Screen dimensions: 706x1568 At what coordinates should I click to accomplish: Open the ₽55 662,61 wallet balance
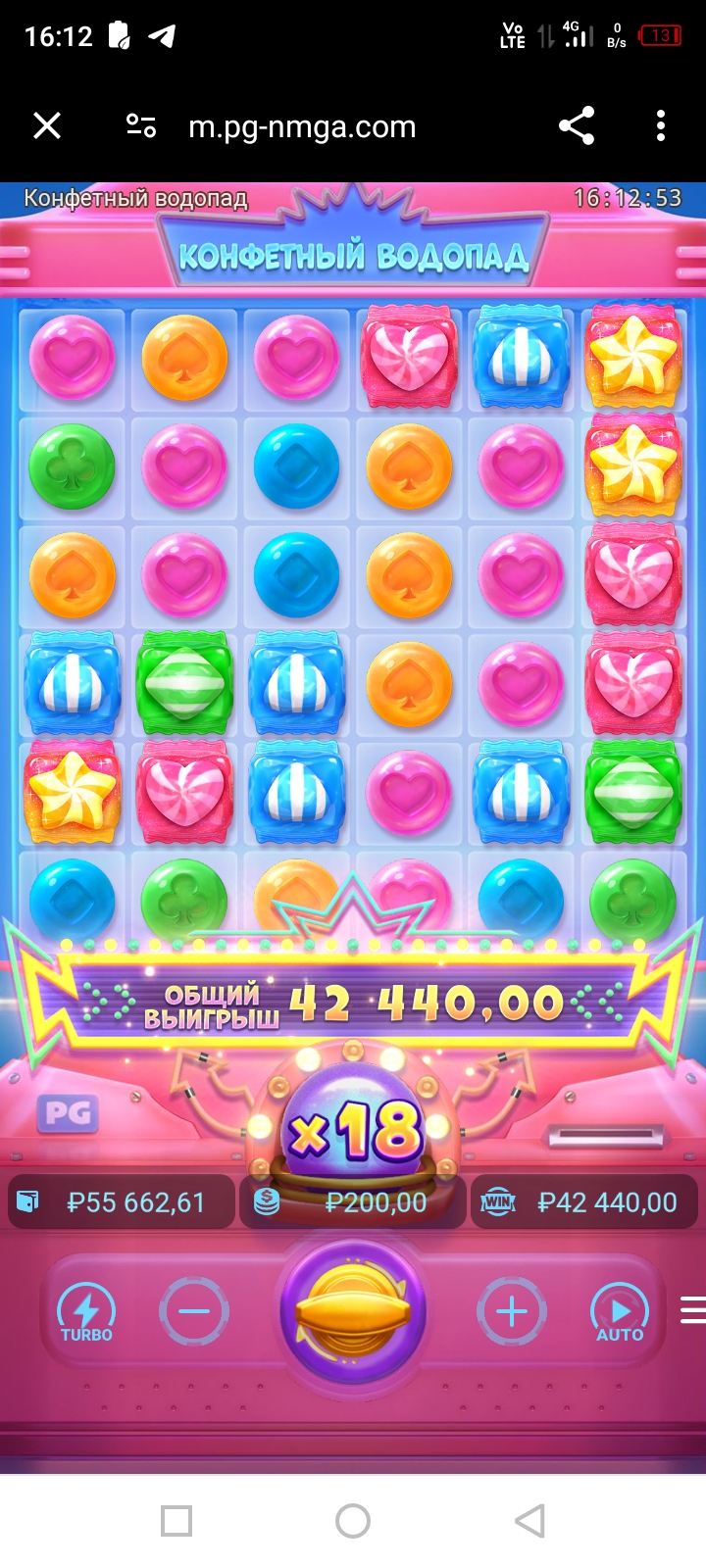(x=122, y=1202)
